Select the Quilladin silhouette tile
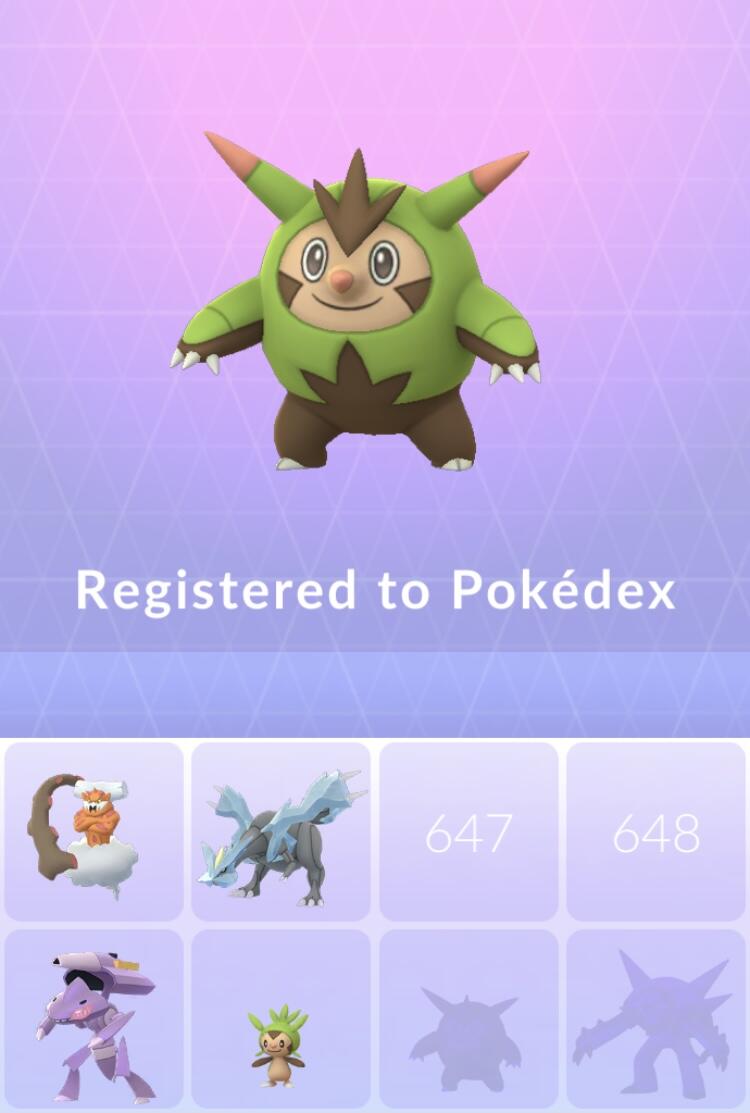The width and height of the screenshot is (750, 1113). (x=468, y=1020)
